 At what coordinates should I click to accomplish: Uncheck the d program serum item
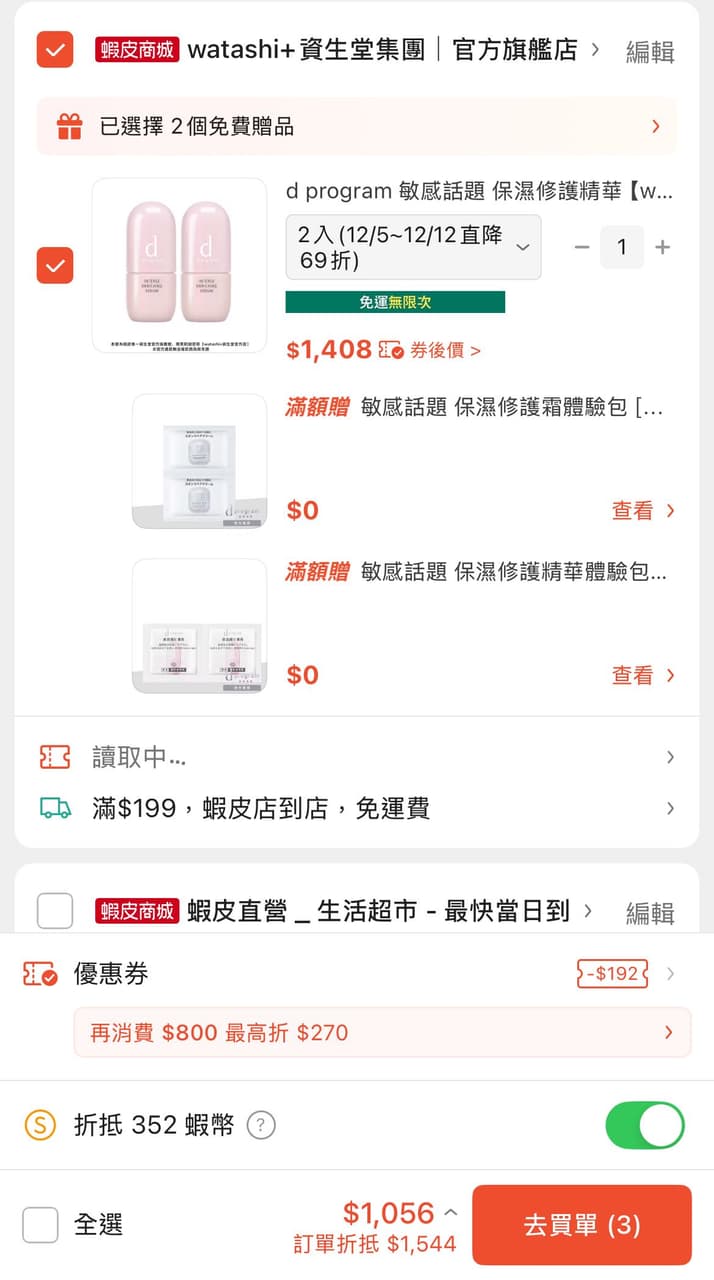[55, 266]
